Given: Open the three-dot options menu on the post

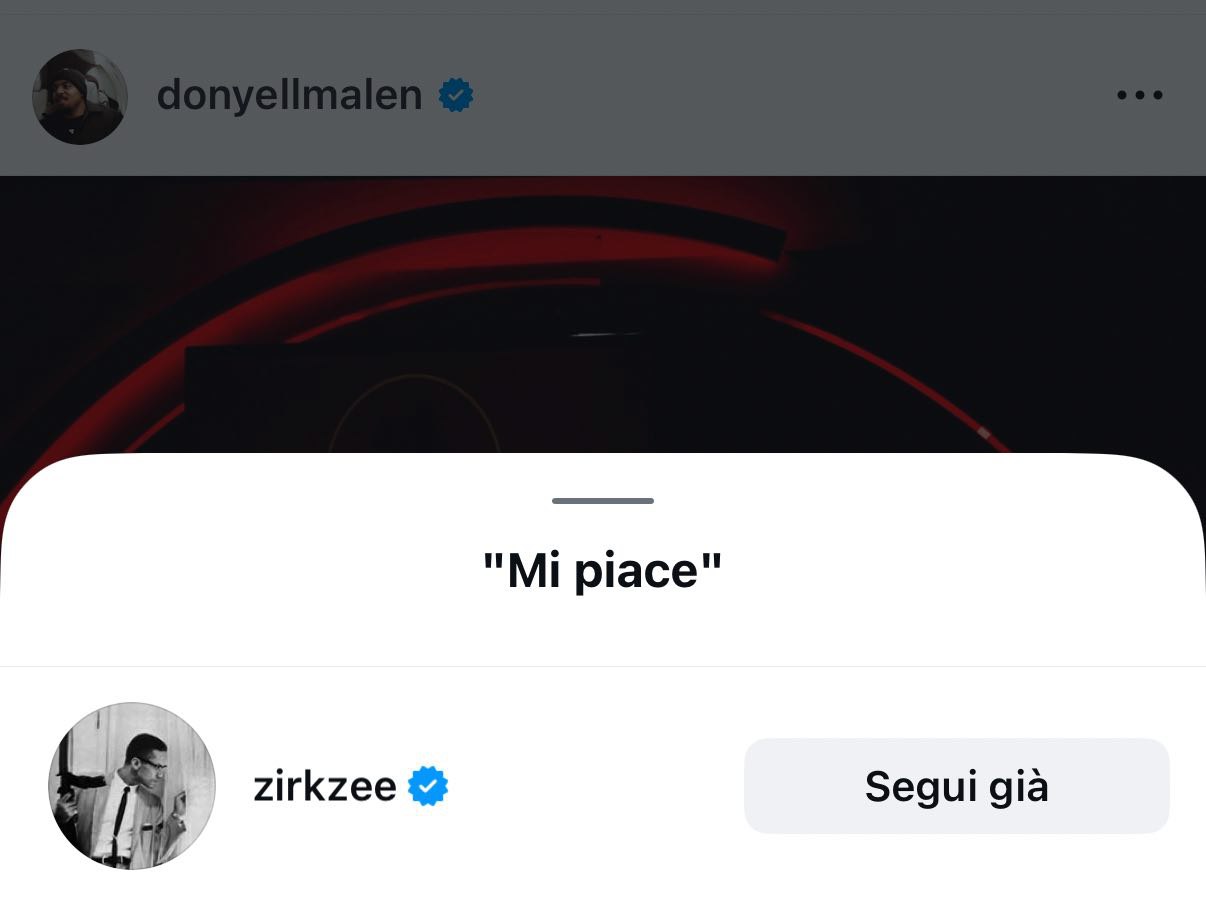Looking at the screenshot, I should pos(1139,96).
